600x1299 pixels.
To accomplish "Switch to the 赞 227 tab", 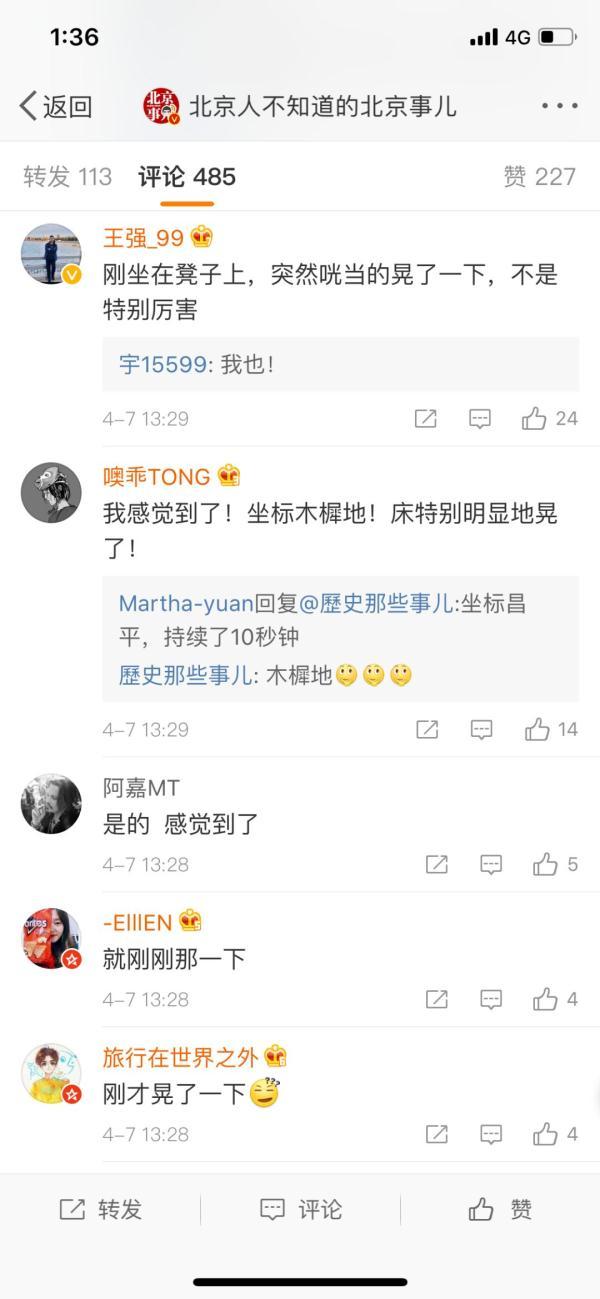I will (x=539, y=177).
